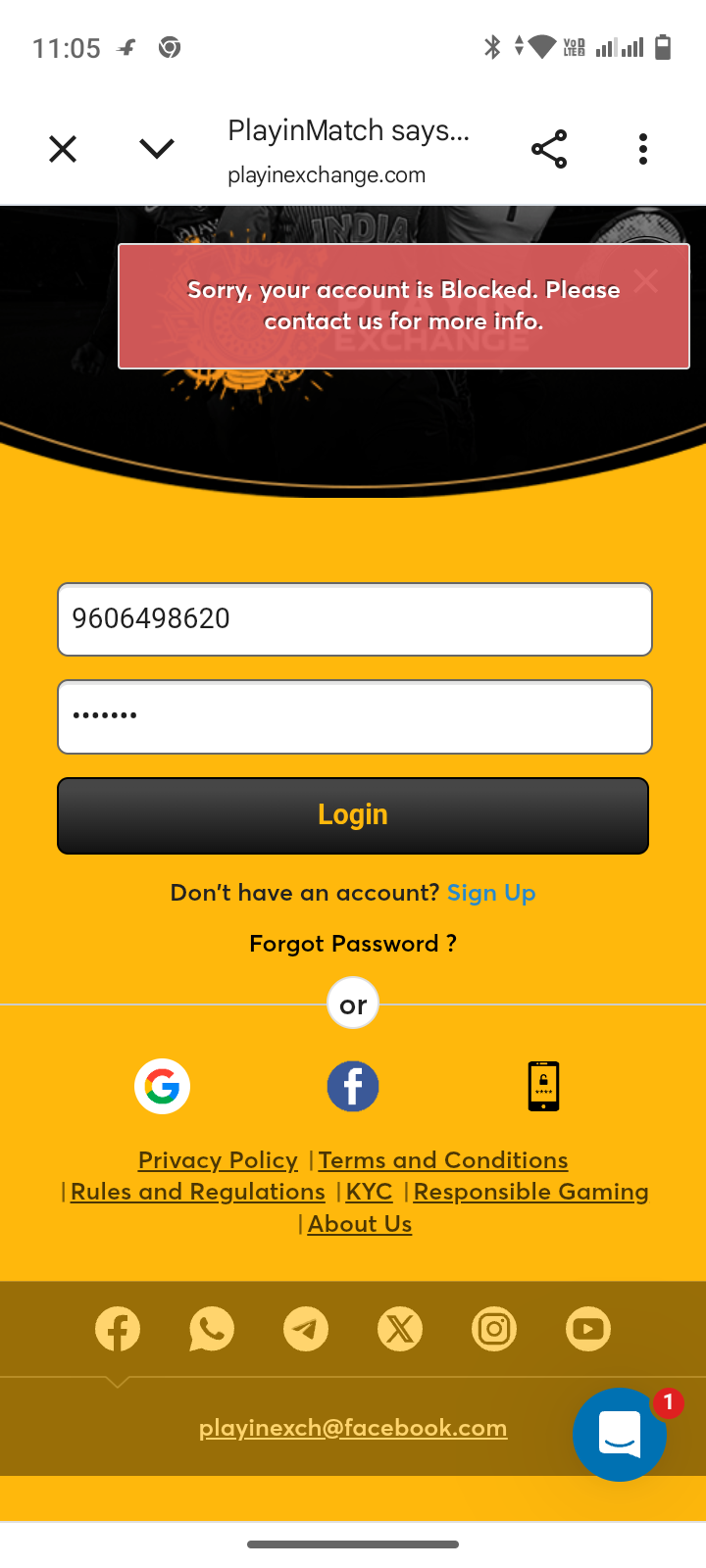Sign in with Facebook
This screenshot has width=706, height=1568.
coord(353,1086)
